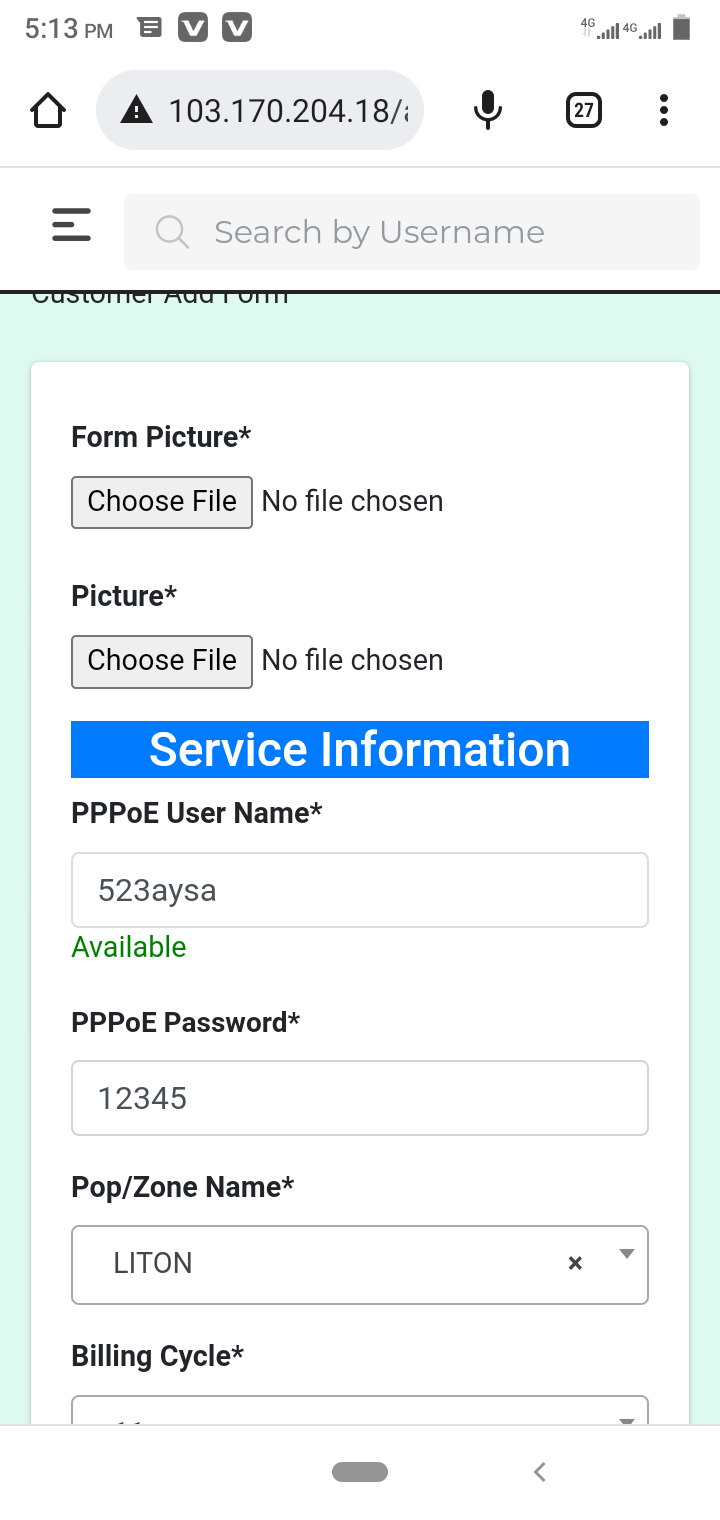Open the Billing Cycle dropdown

click(x=360, y=1410)
